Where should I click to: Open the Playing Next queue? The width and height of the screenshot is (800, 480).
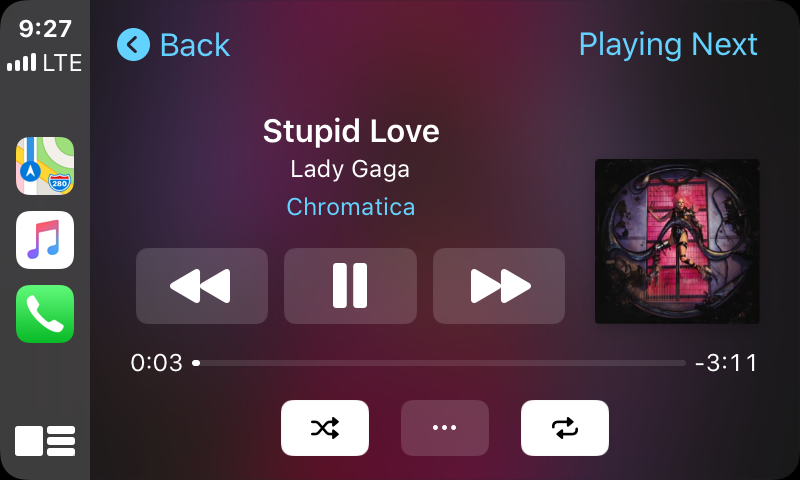click(668, 45)
